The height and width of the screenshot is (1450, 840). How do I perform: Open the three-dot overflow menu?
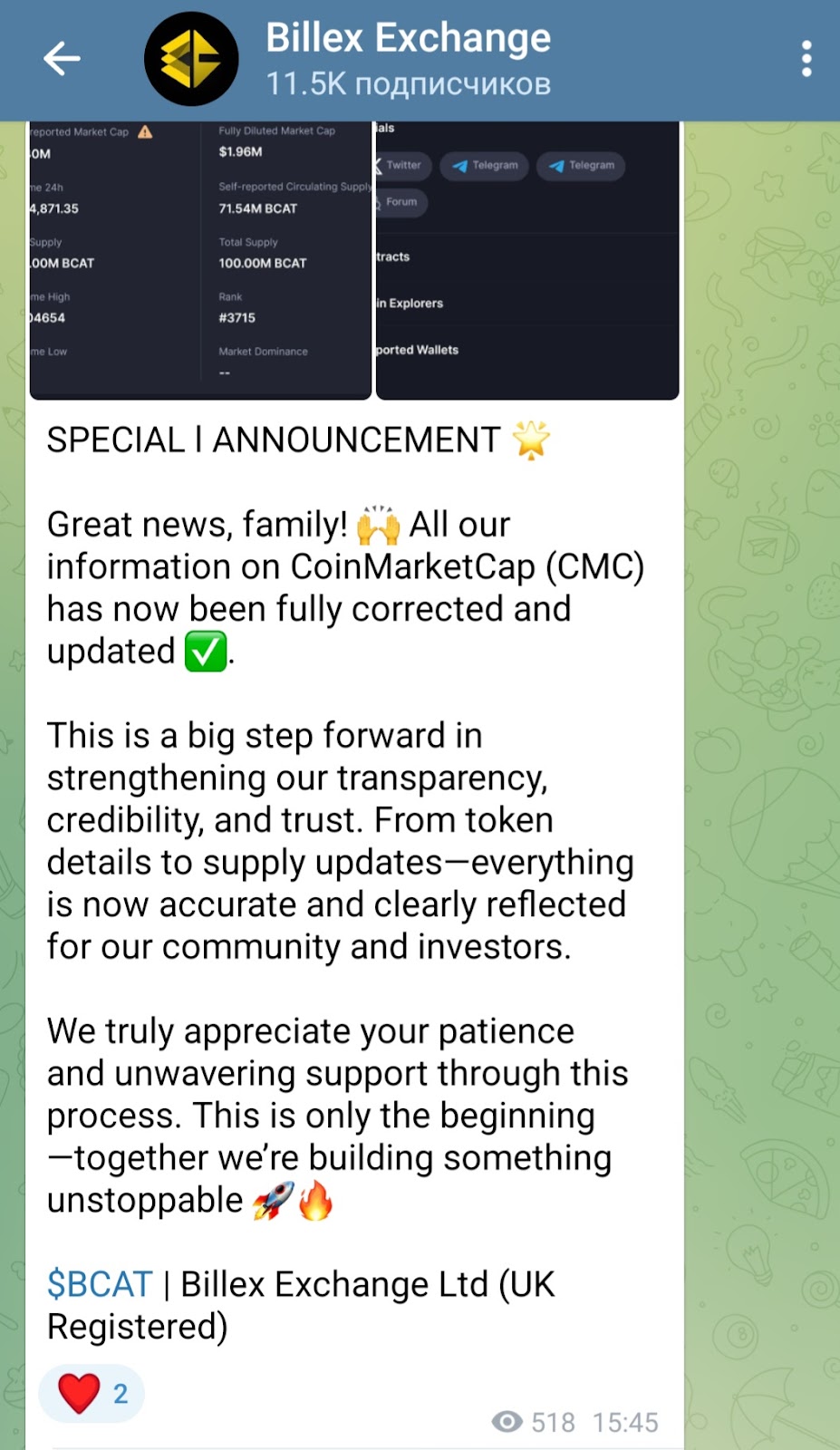(806, 60)
